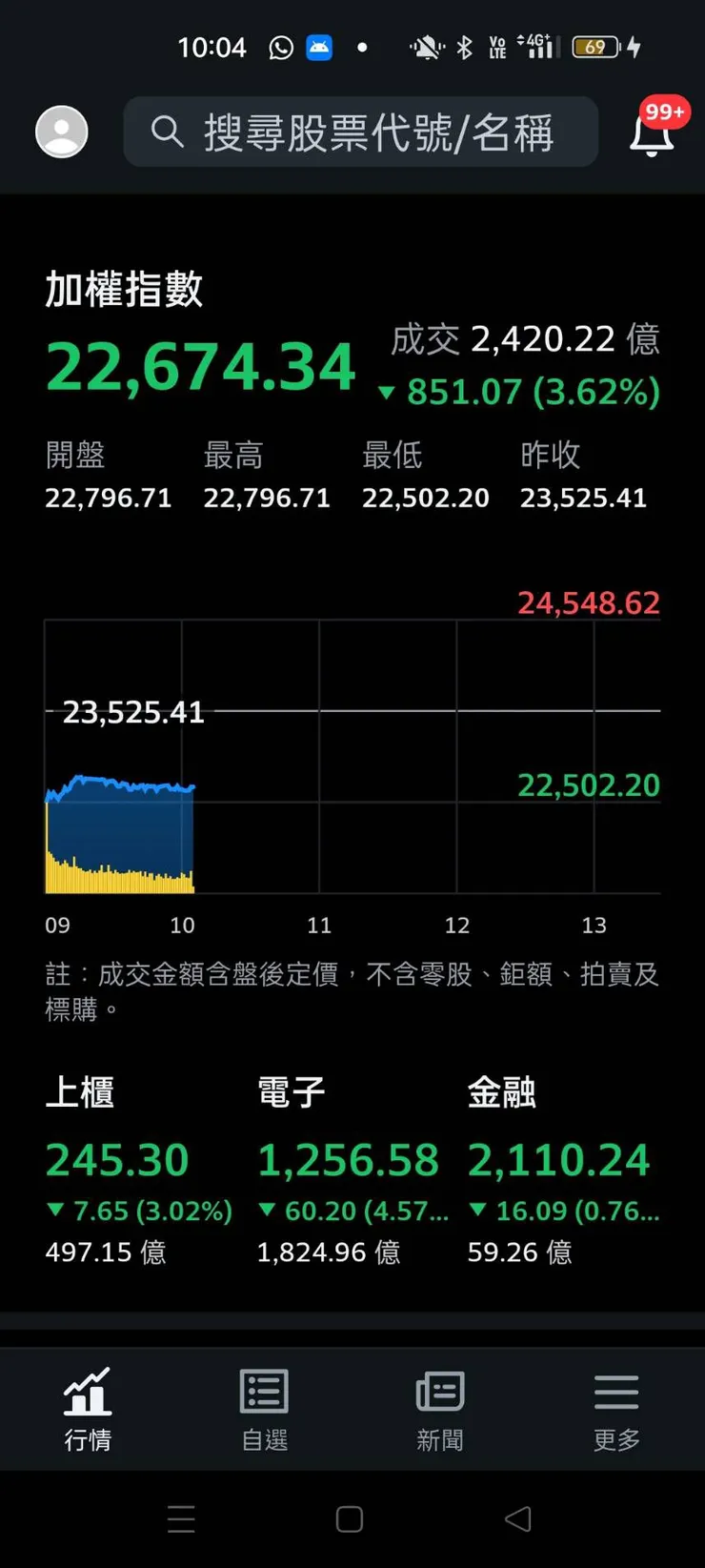Viewport: 705px width, 1568px height.
Task: Open 加權指數 index details
Action: [x=124, y=291]
